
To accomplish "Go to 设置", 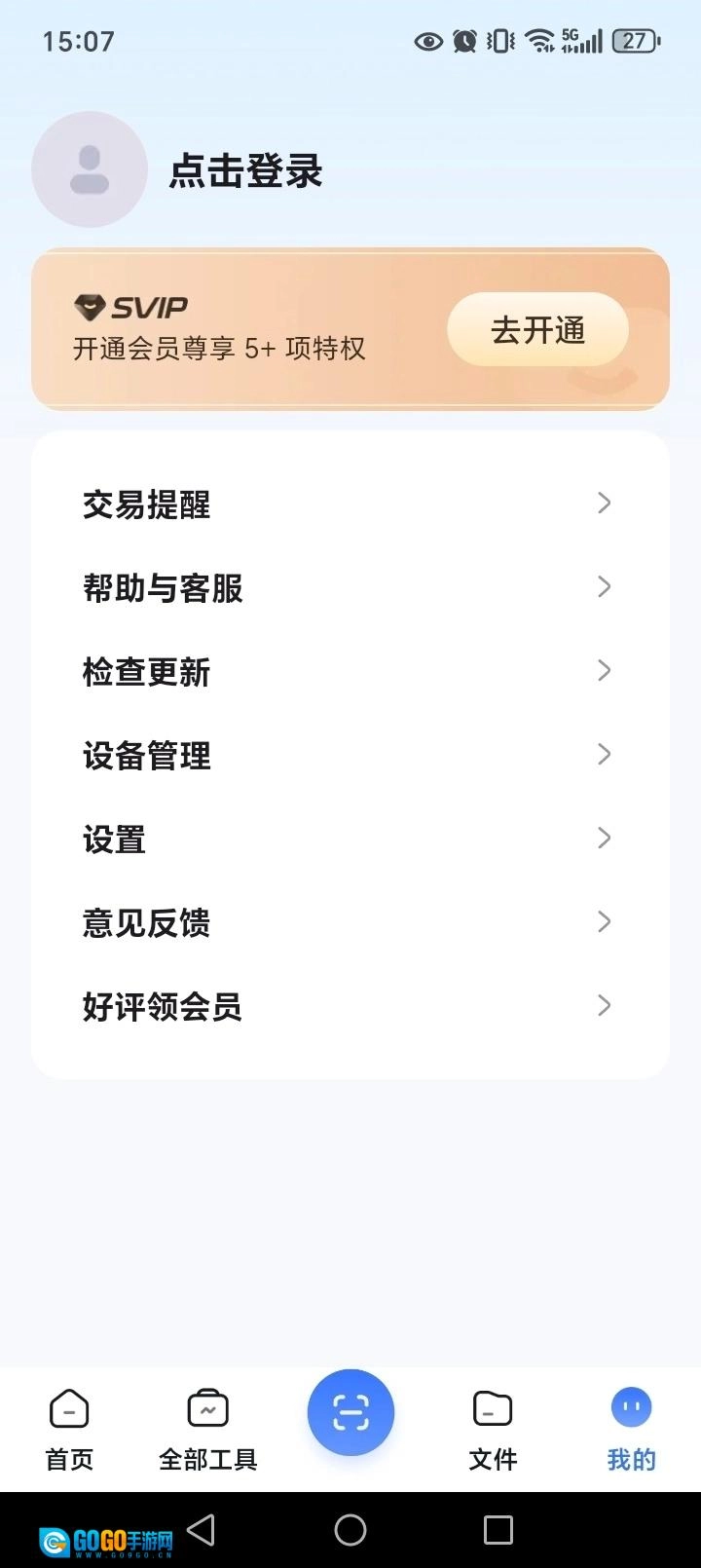I will [x=350, y=839].
